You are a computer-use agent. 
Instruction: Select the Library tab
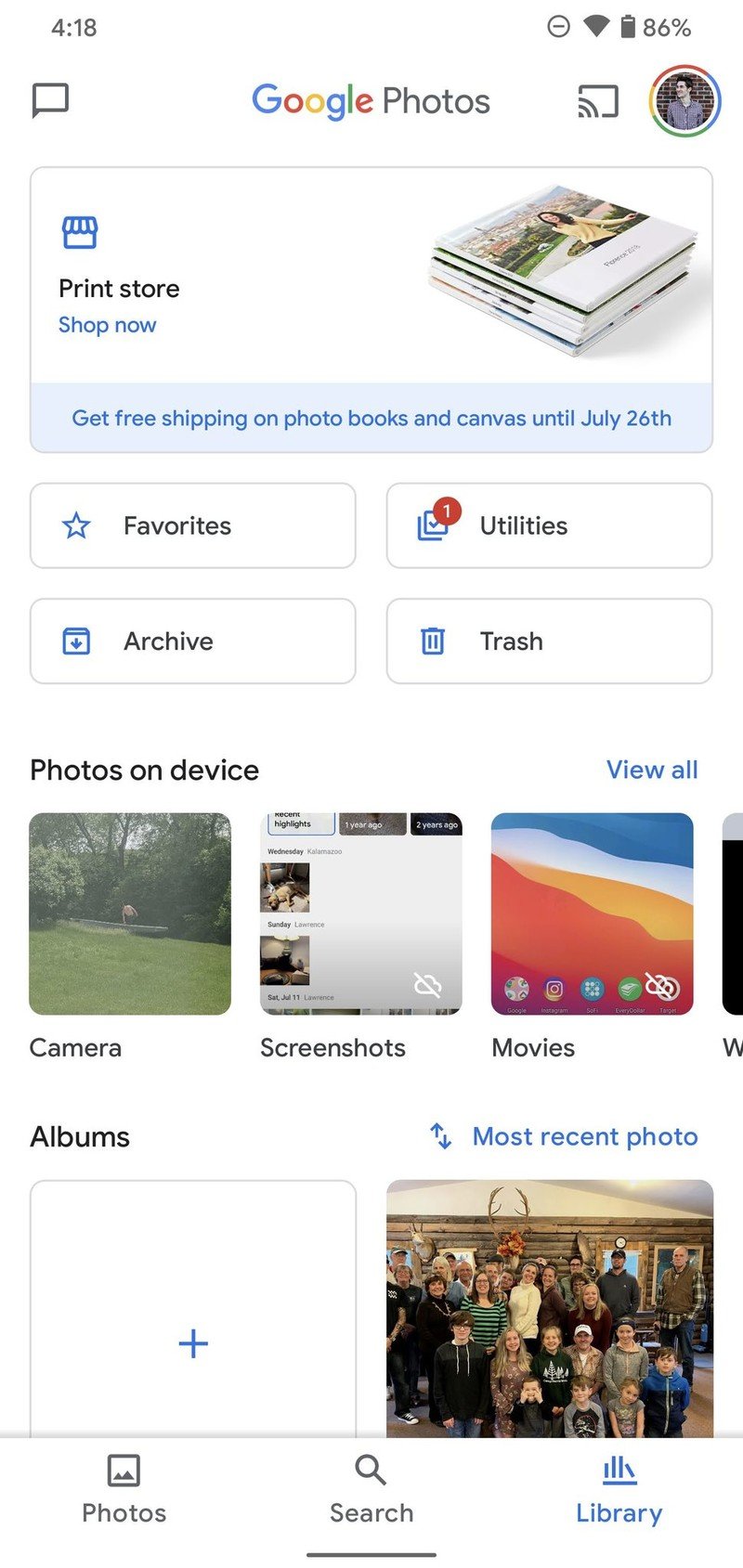point(619,1489)
